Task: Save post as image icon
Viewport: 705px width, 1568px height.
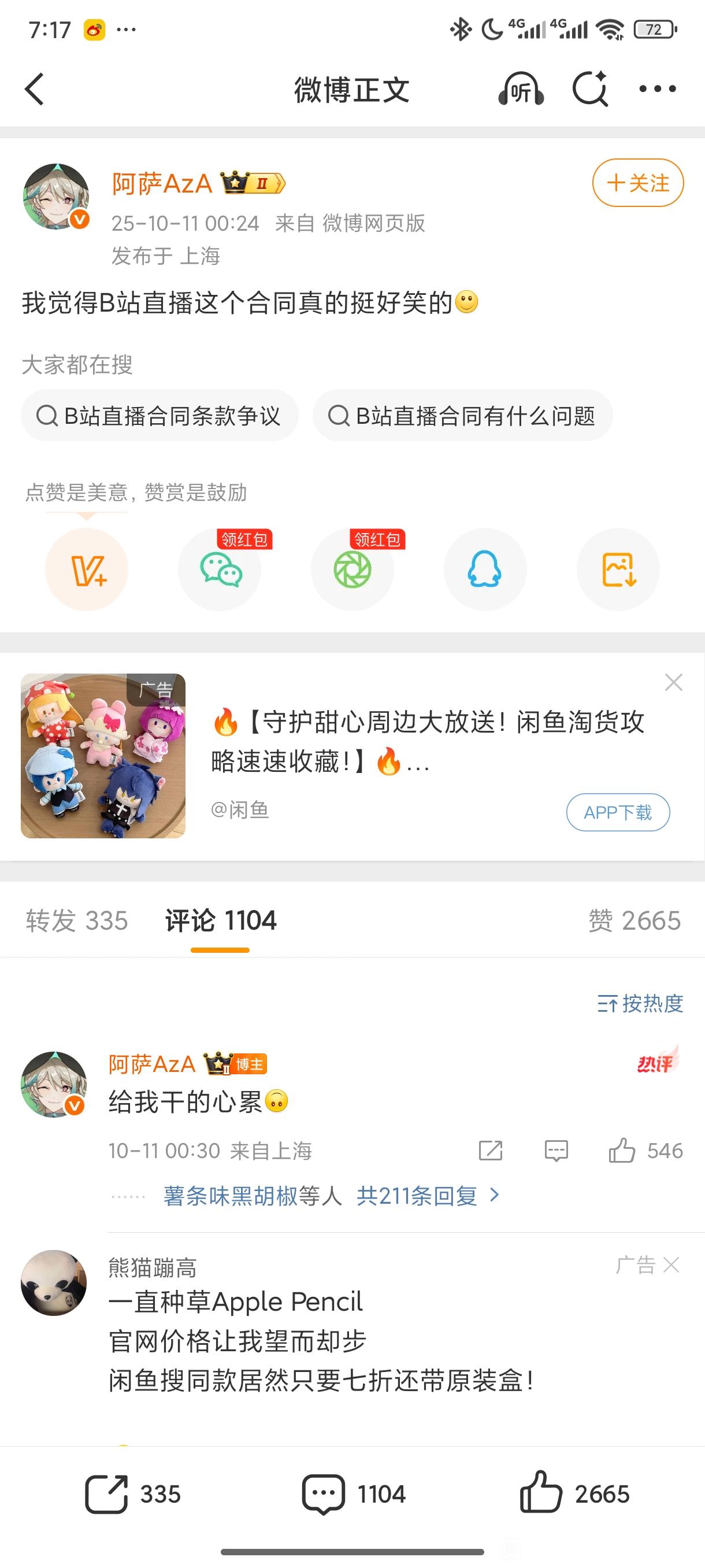Action: point(618,569)
